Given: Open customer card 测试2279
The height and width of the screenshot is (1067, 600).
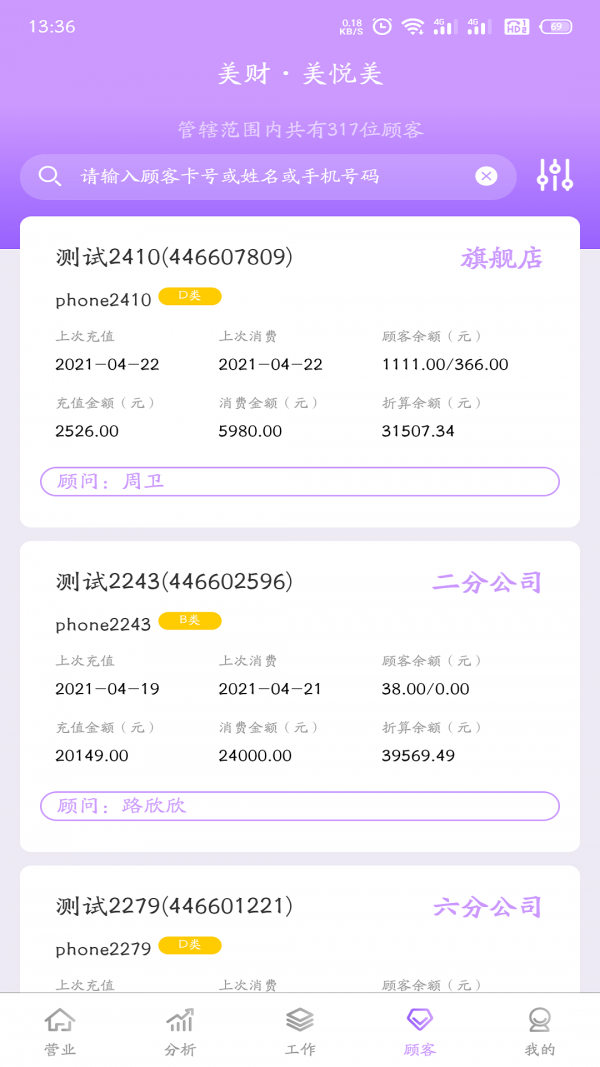Looking at the screenshot, I should (x=300, y=930).
